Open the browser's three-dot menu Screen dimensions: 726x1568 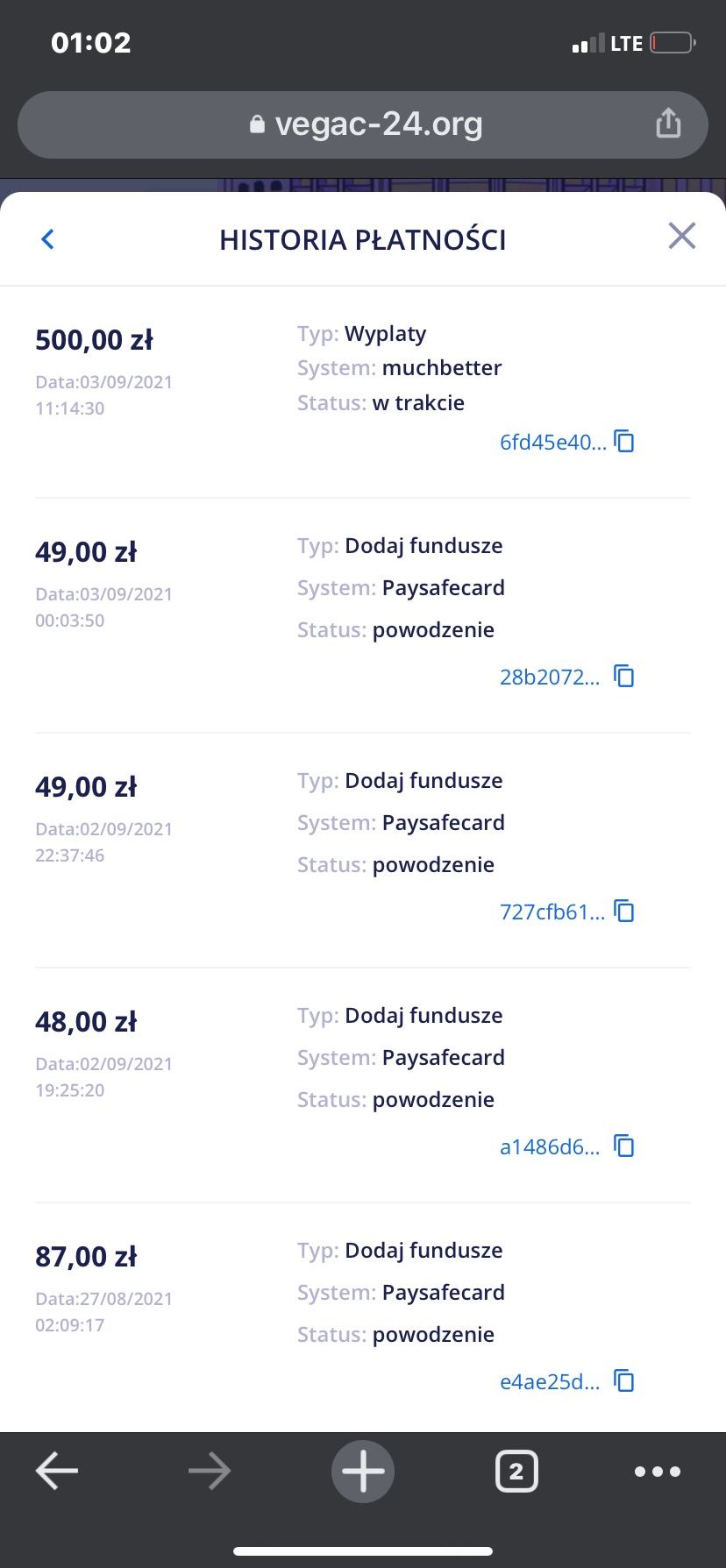click(658, 1472)
